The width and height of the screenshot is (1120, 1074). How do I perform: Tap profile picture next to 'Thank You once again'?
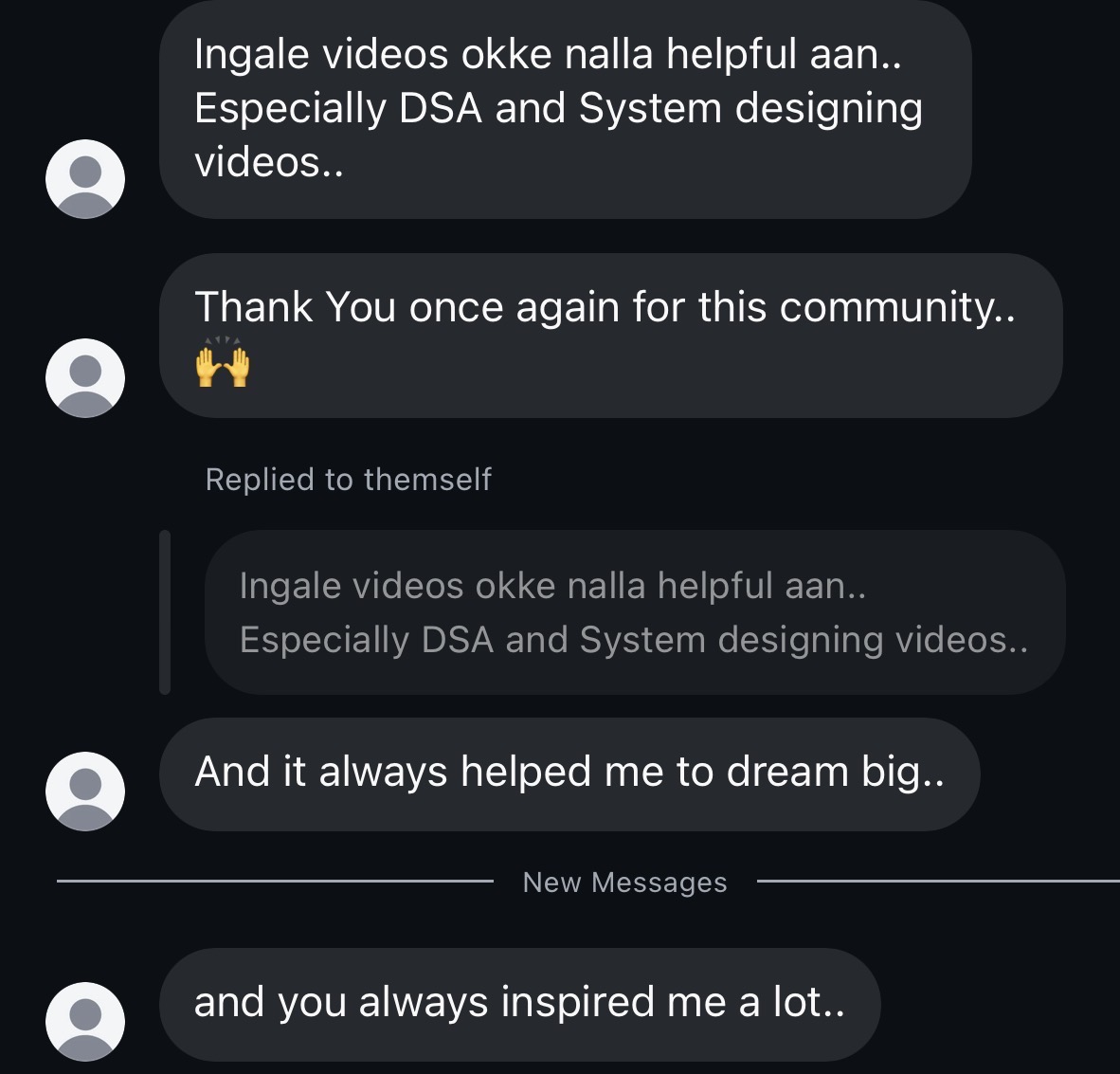85,377
